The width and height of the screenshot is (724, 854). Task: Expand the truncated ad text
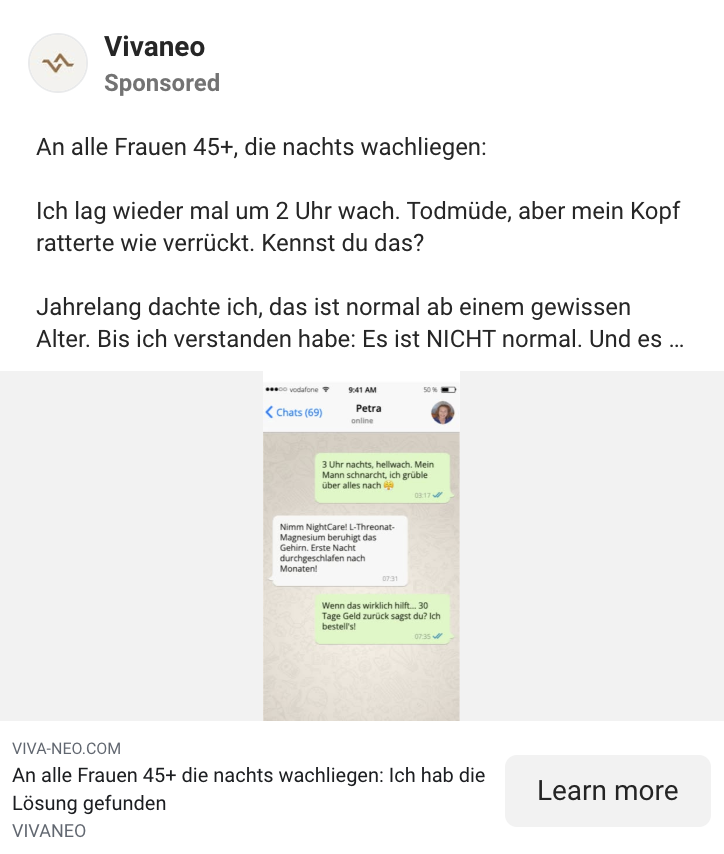[675, 339]
